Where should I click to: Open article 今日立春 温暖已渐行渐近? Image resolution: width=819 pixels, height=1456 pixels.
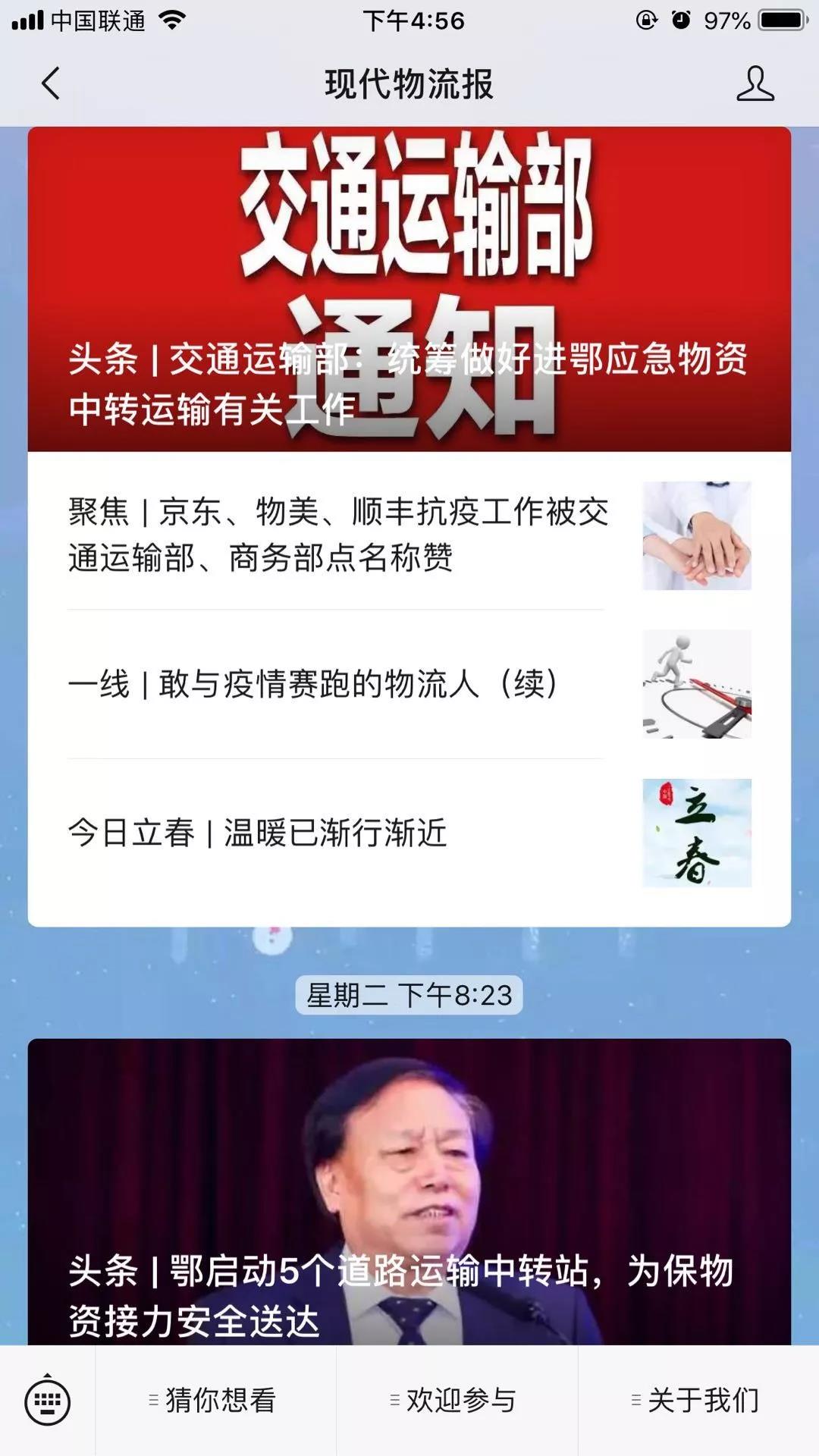tap(409, 833)
